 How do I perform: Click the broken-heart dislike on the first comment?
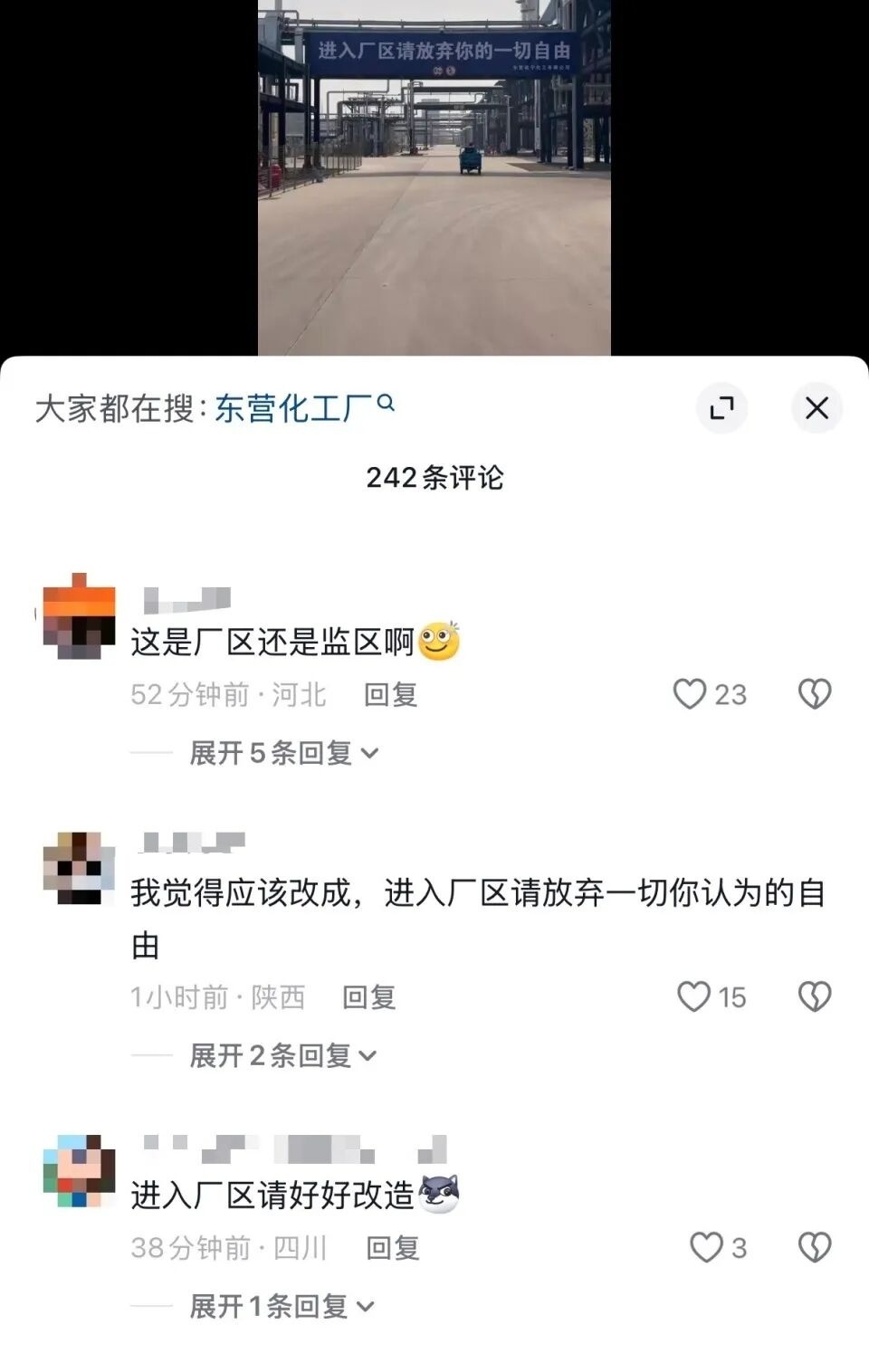816,693
